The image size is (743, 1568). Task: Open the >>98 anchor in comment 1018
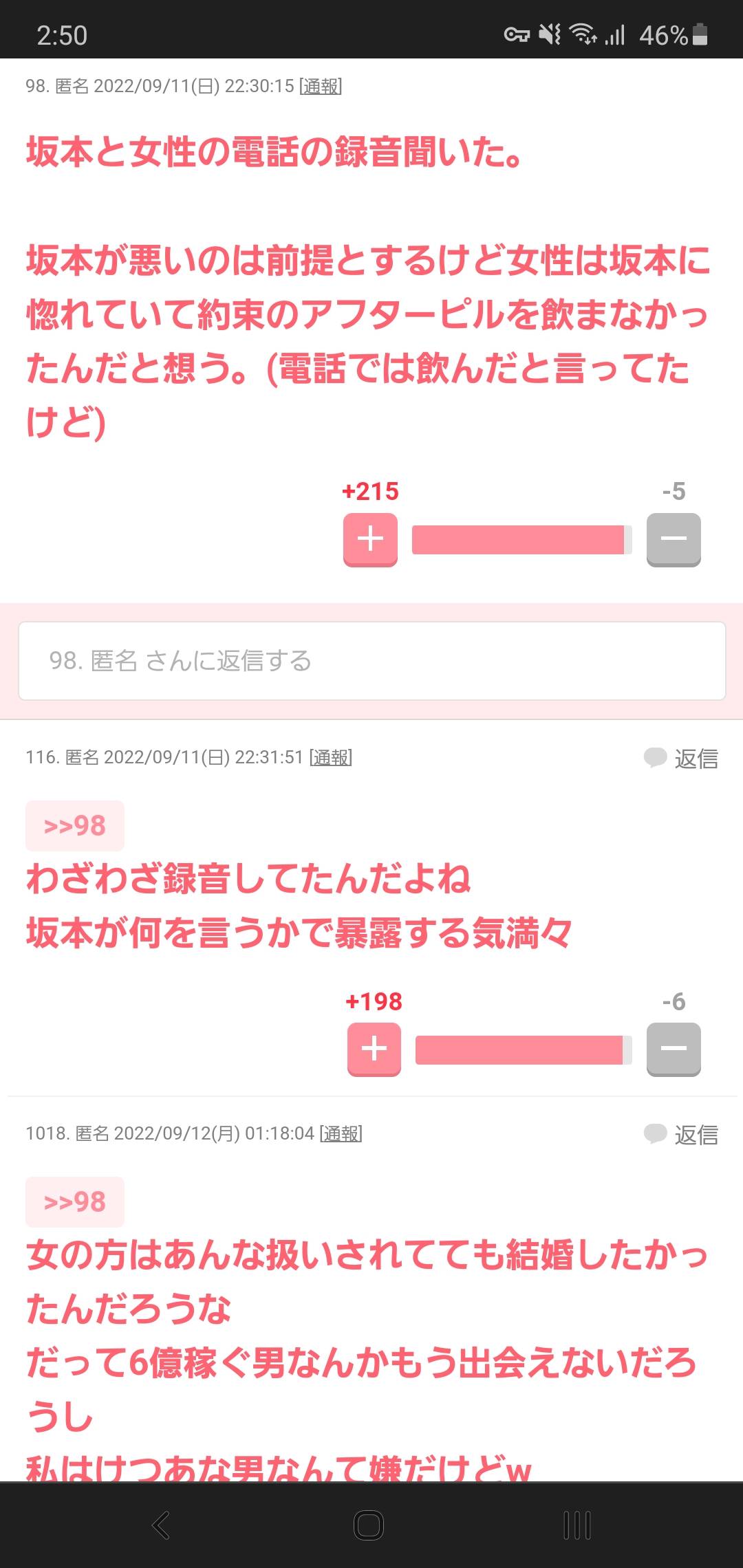click(x=74, y=1201)
